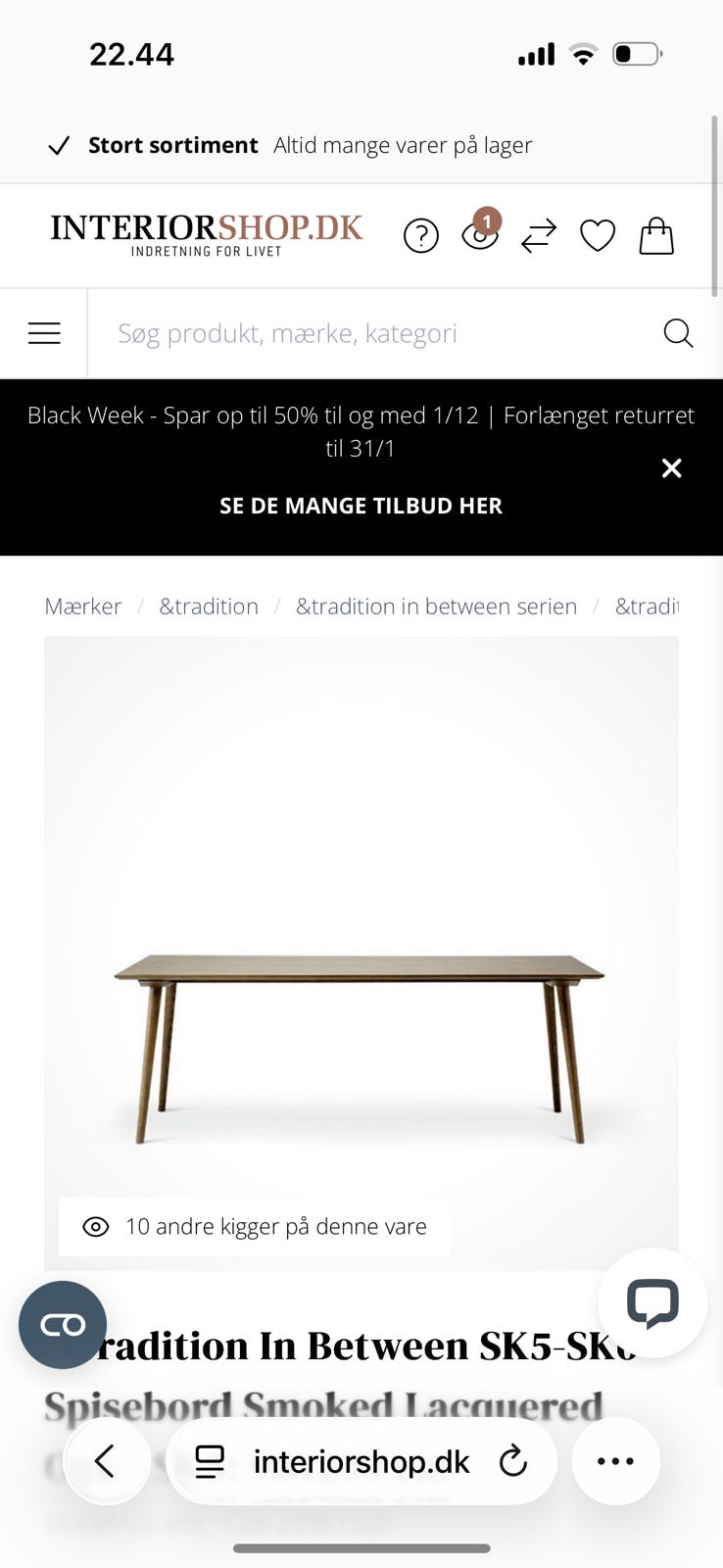Open the cookie consent settings widget
Viewport: 723px width, 1568px height.
coord(62,1324)
